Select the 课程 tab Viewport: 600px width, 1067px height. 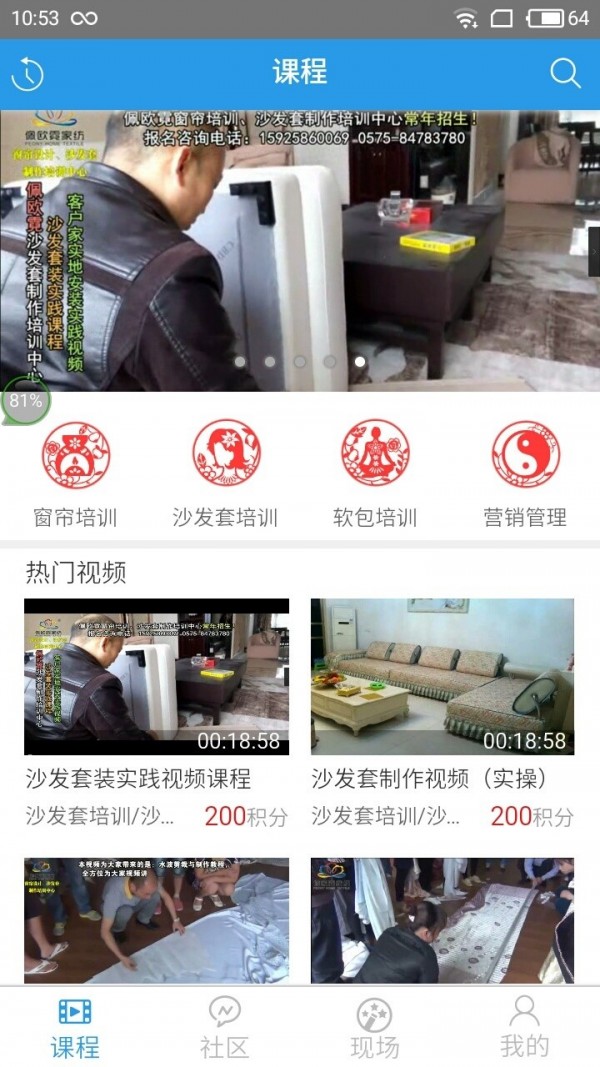75,1027
